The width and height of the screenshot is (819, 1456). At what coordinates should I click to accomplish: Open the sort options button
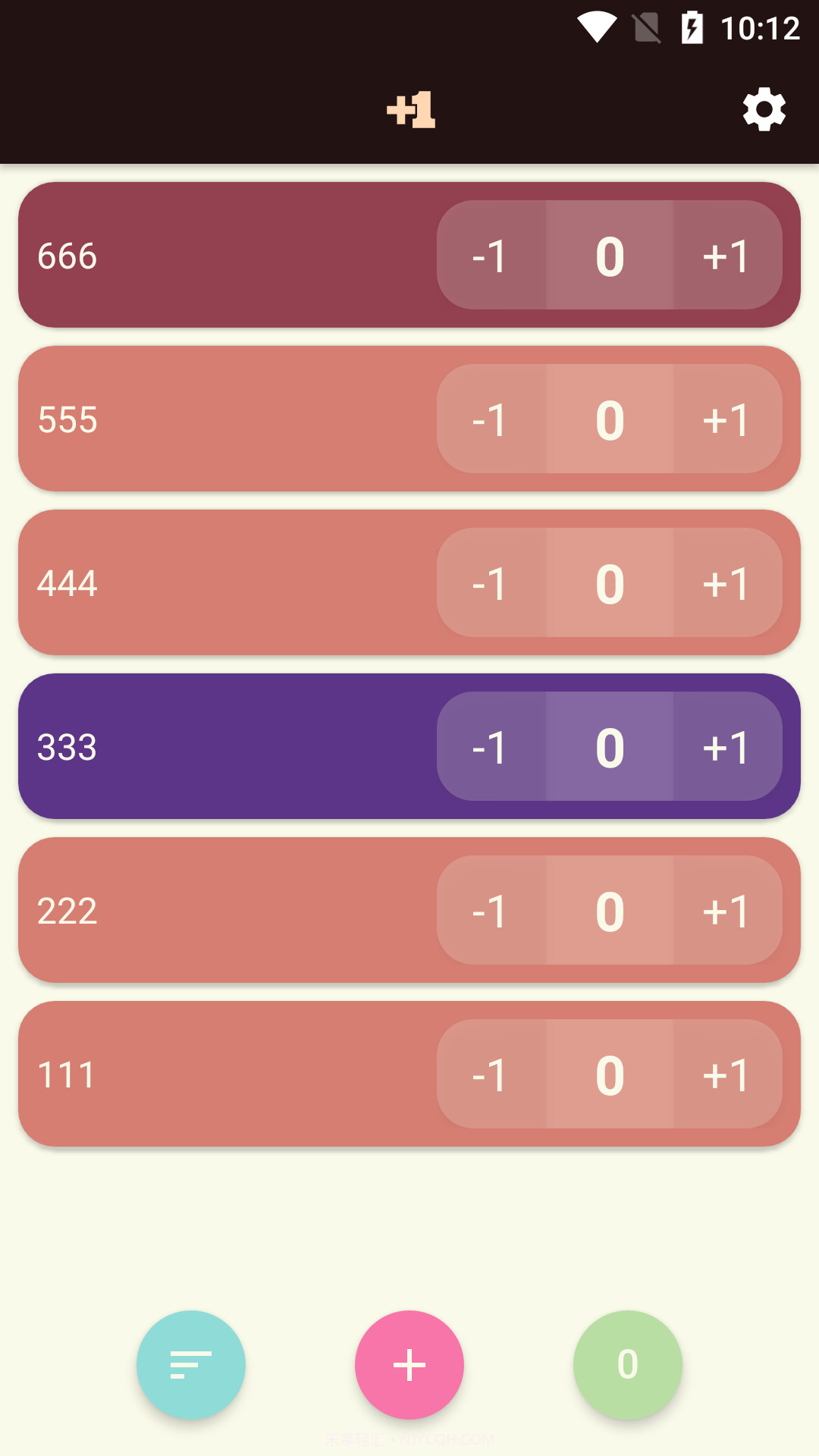pos(191,1364)
